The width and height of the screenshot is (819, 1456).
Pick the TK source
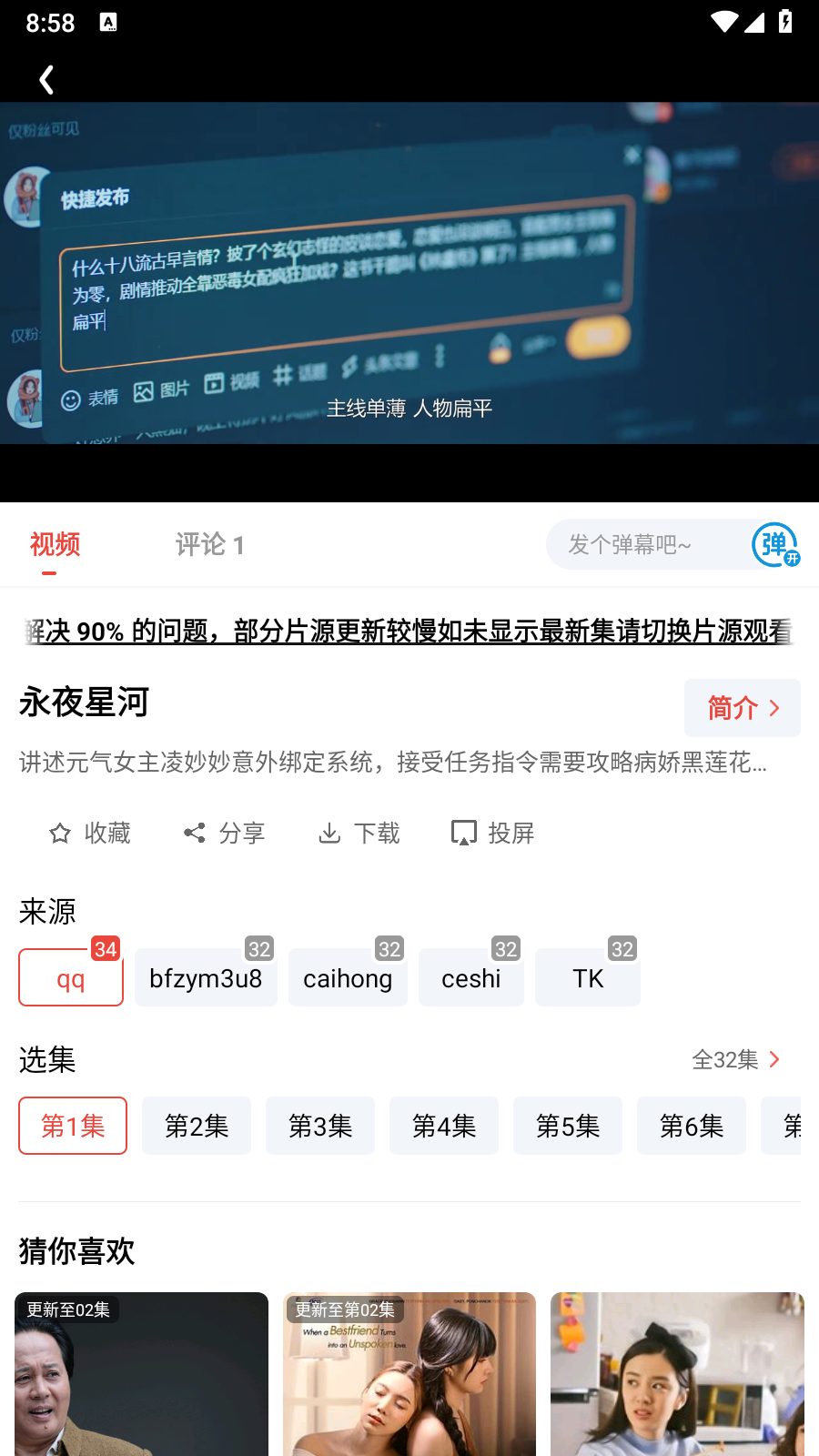tap(588, 978)
